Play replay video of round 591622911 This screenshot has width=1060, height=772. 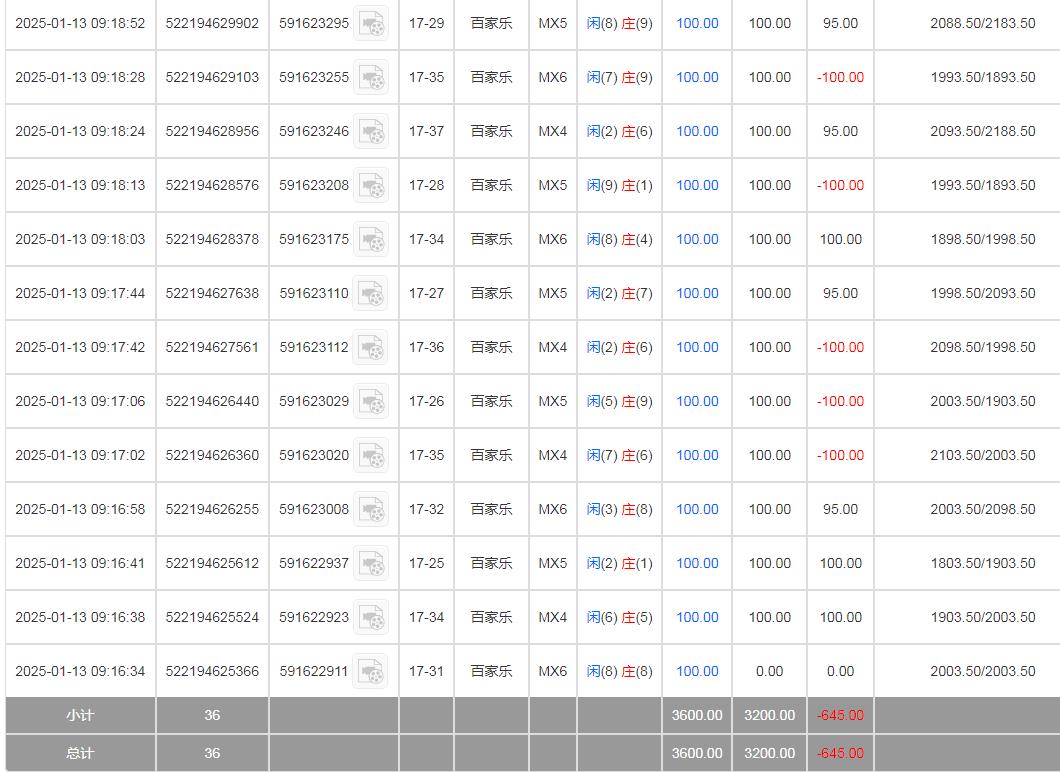coord(371,671)
